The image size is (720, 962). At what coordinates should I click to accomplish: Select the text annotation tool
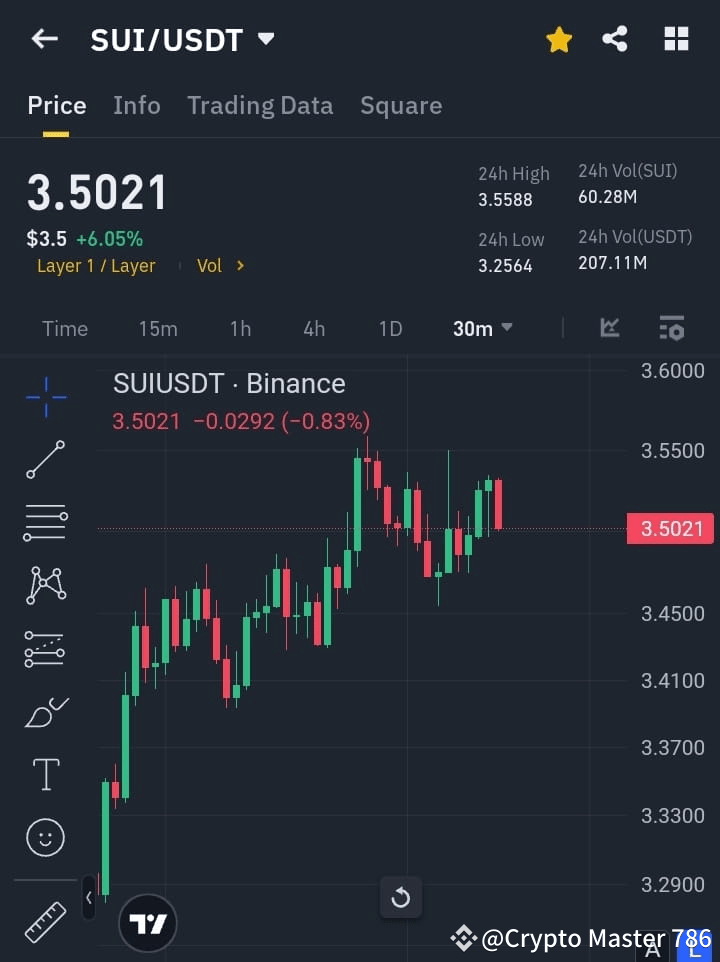(45, 774)
